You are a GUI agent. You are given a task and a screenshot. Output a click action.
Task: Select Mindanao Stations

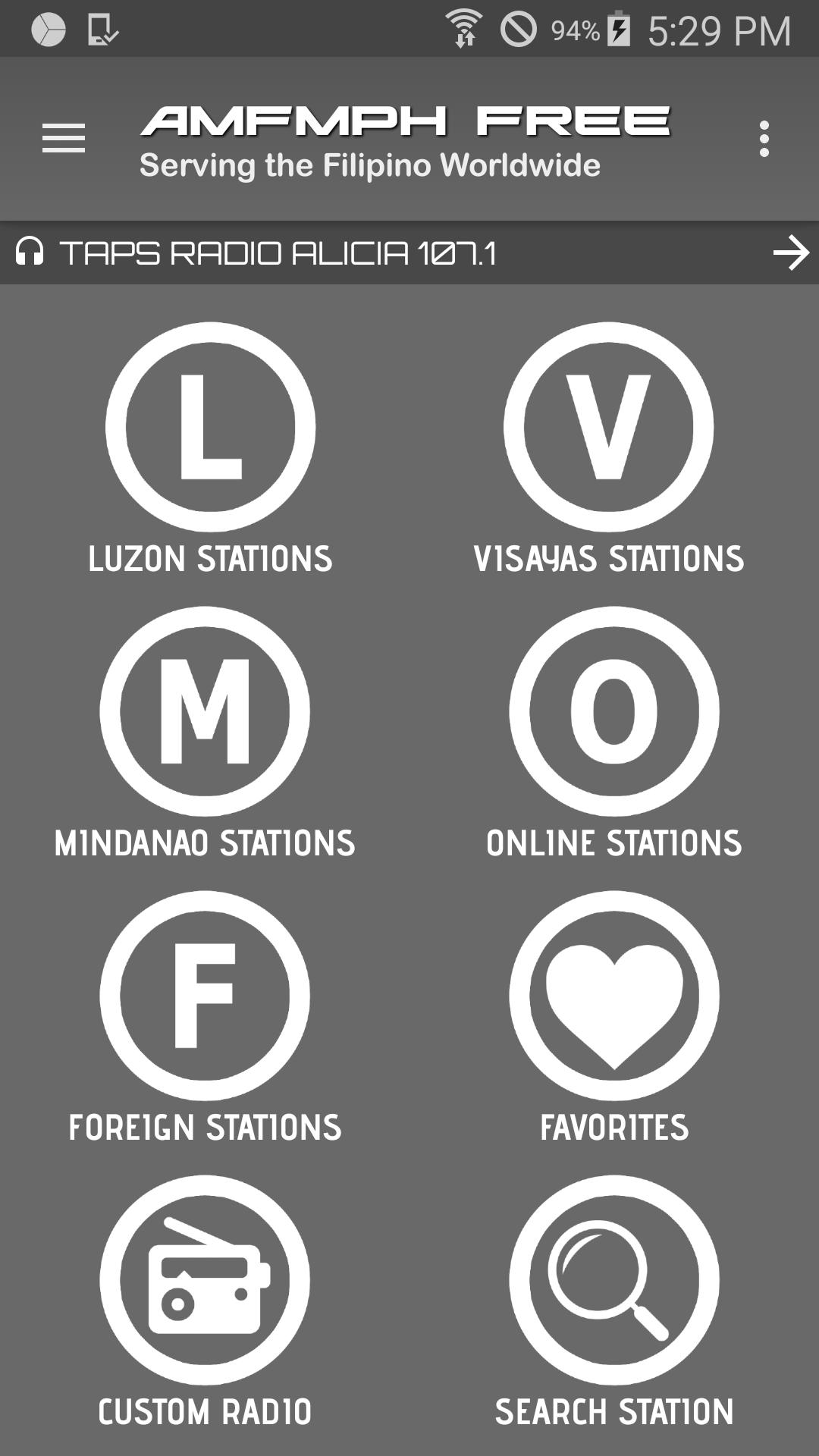205,711
